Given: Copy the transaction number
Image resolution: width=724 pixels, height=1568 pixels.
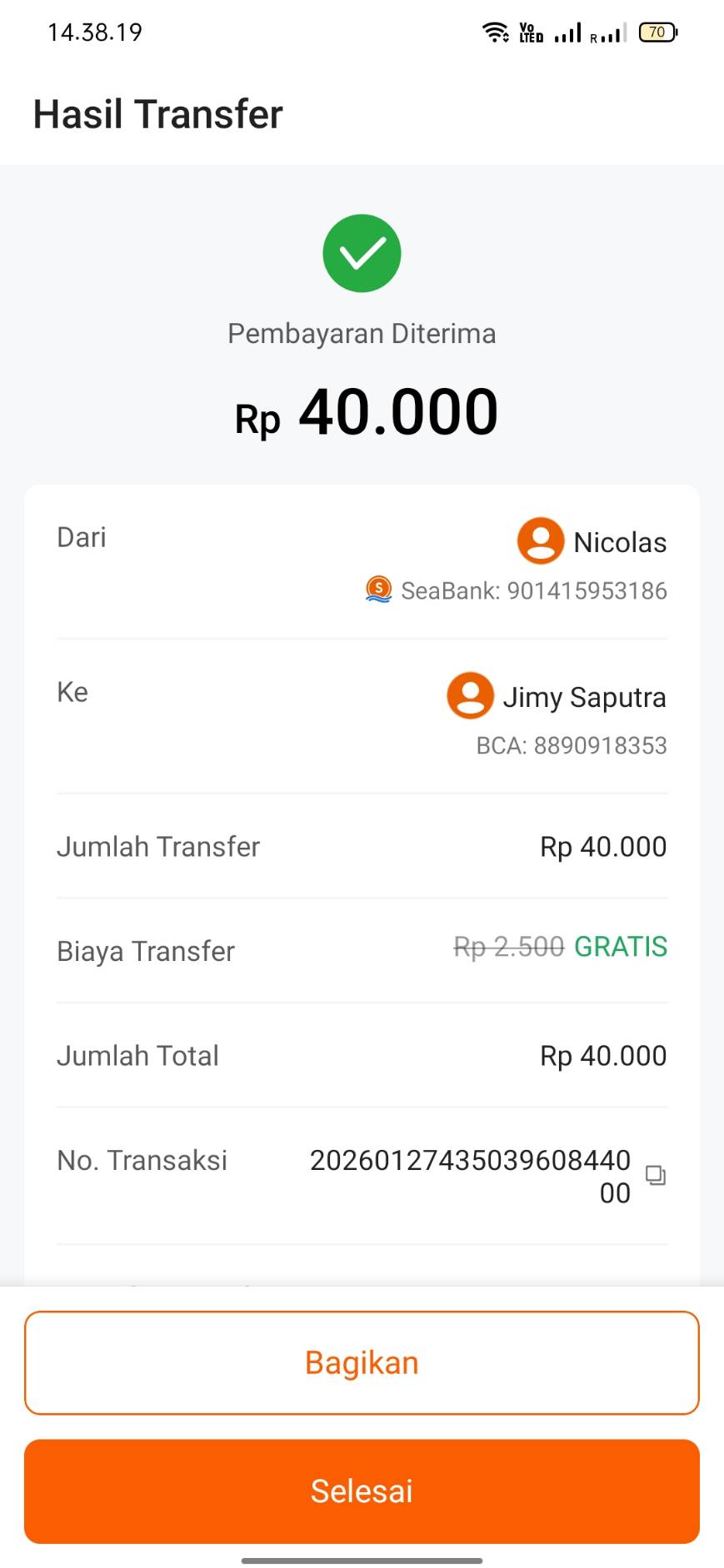Looking at the screenshot, I should pyautogui.click(x=656, y=1175).
